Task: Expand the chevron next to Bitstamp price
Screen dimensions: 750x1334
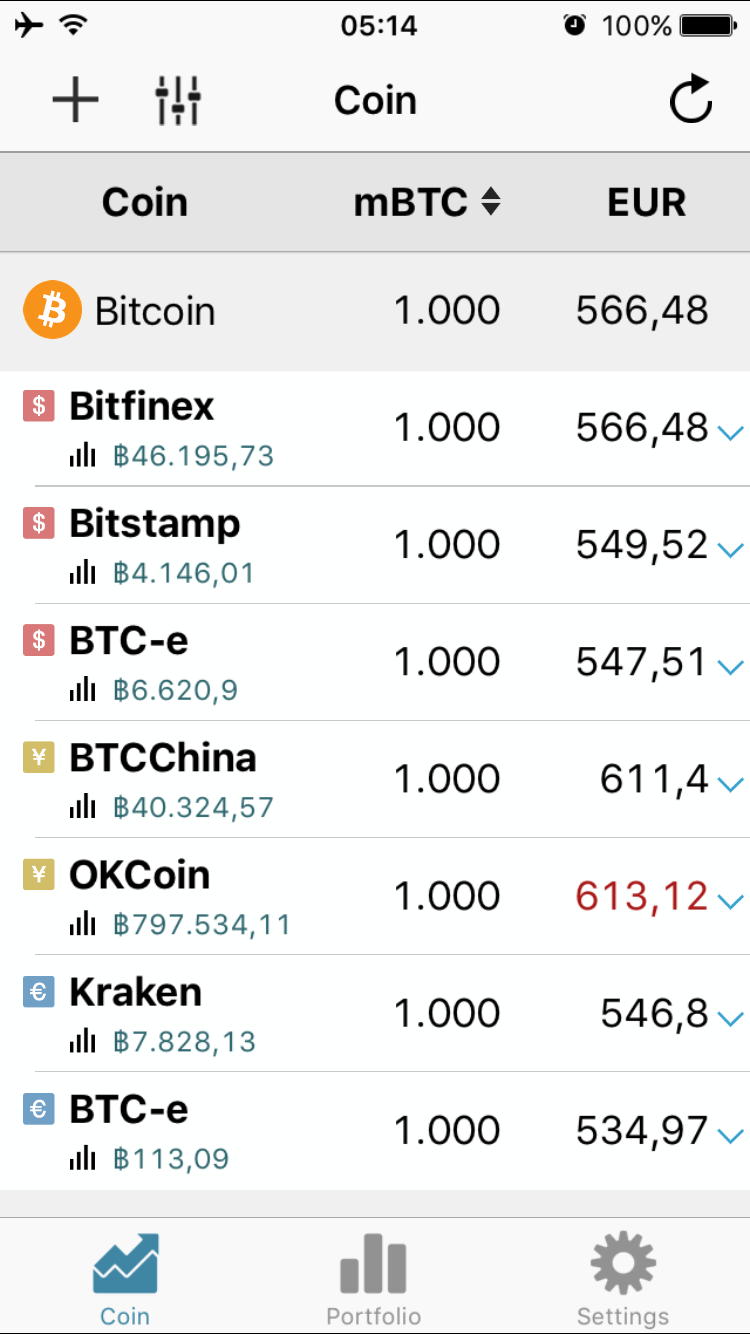Action: coord(732,549)
